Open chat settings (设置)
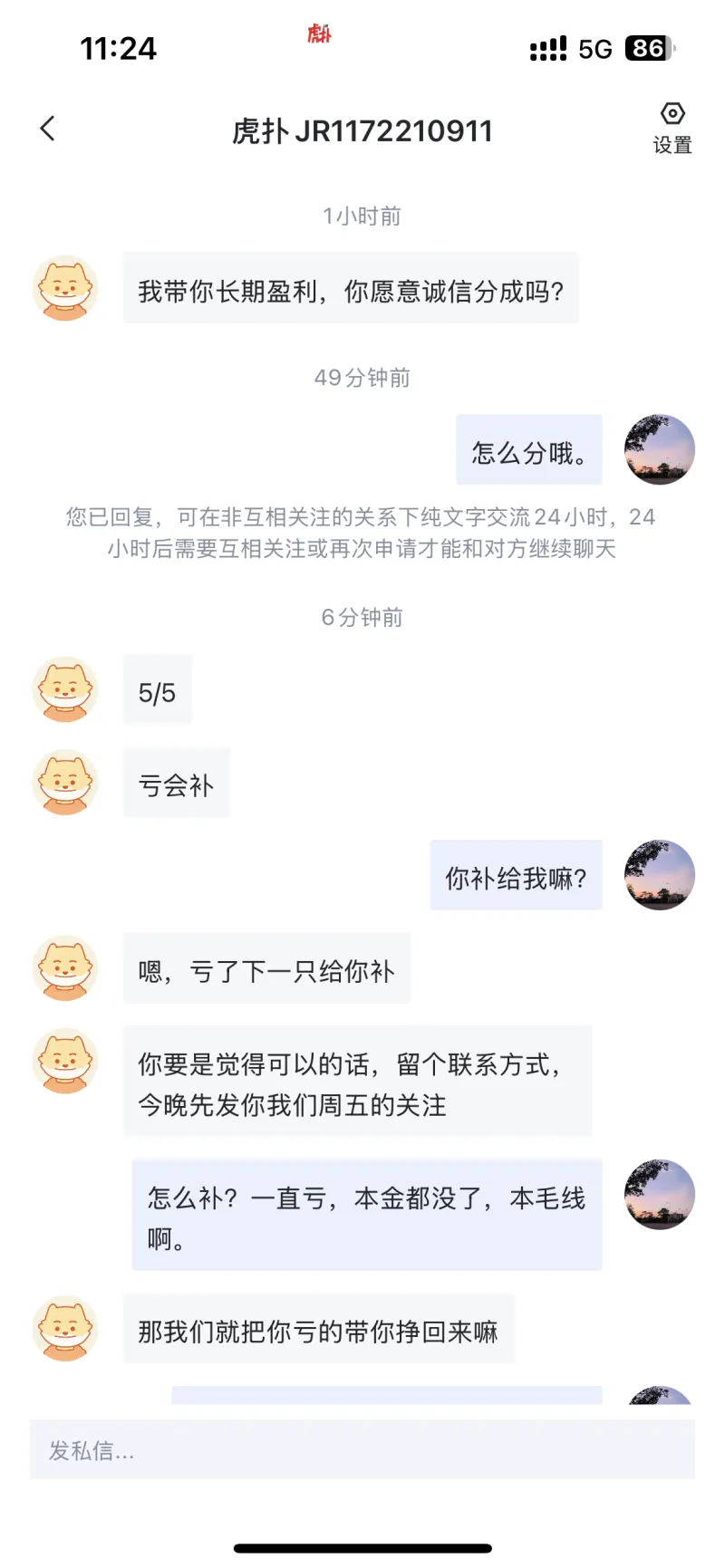Viewport: 725px width, 1568px height. point(672,128)
